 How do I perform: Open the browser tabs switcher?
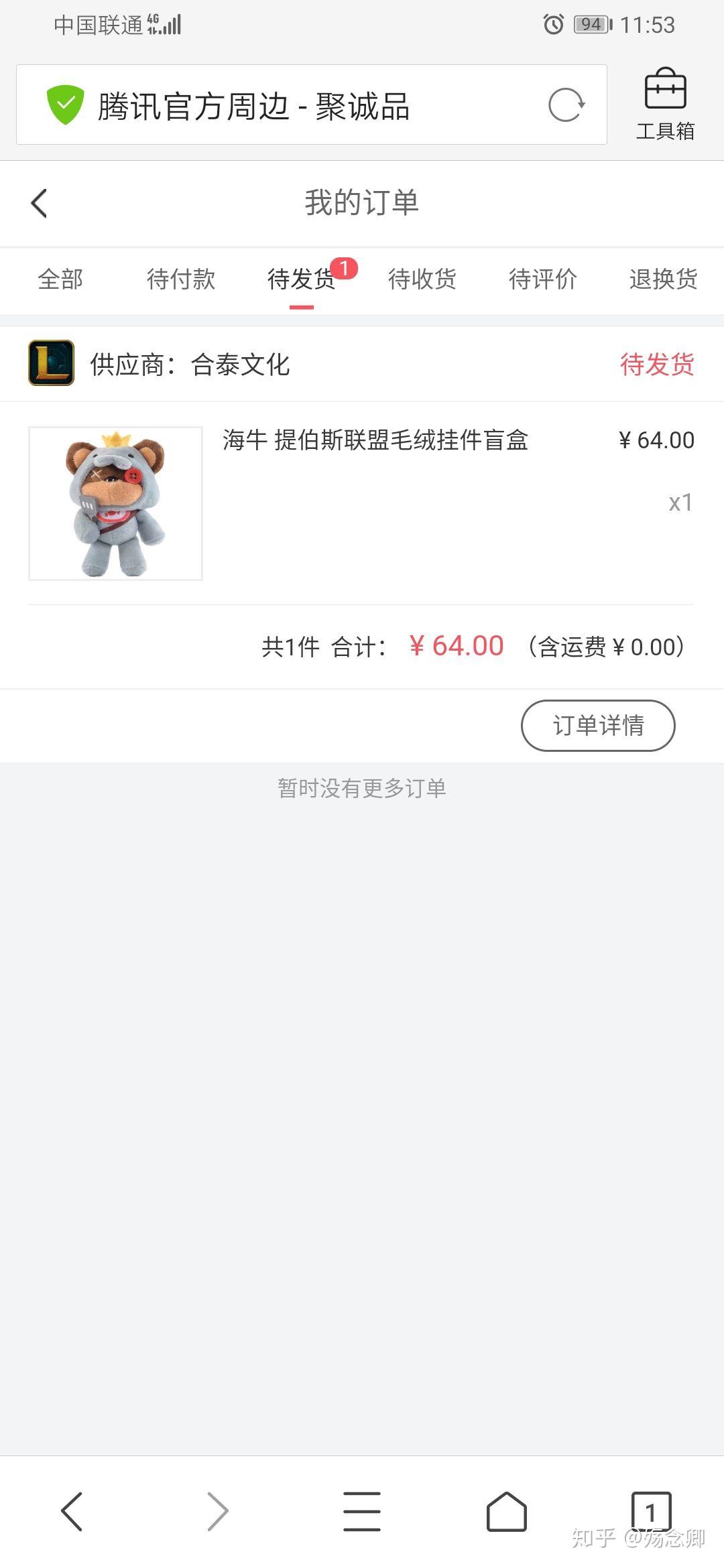click(x=651, y=1512)
